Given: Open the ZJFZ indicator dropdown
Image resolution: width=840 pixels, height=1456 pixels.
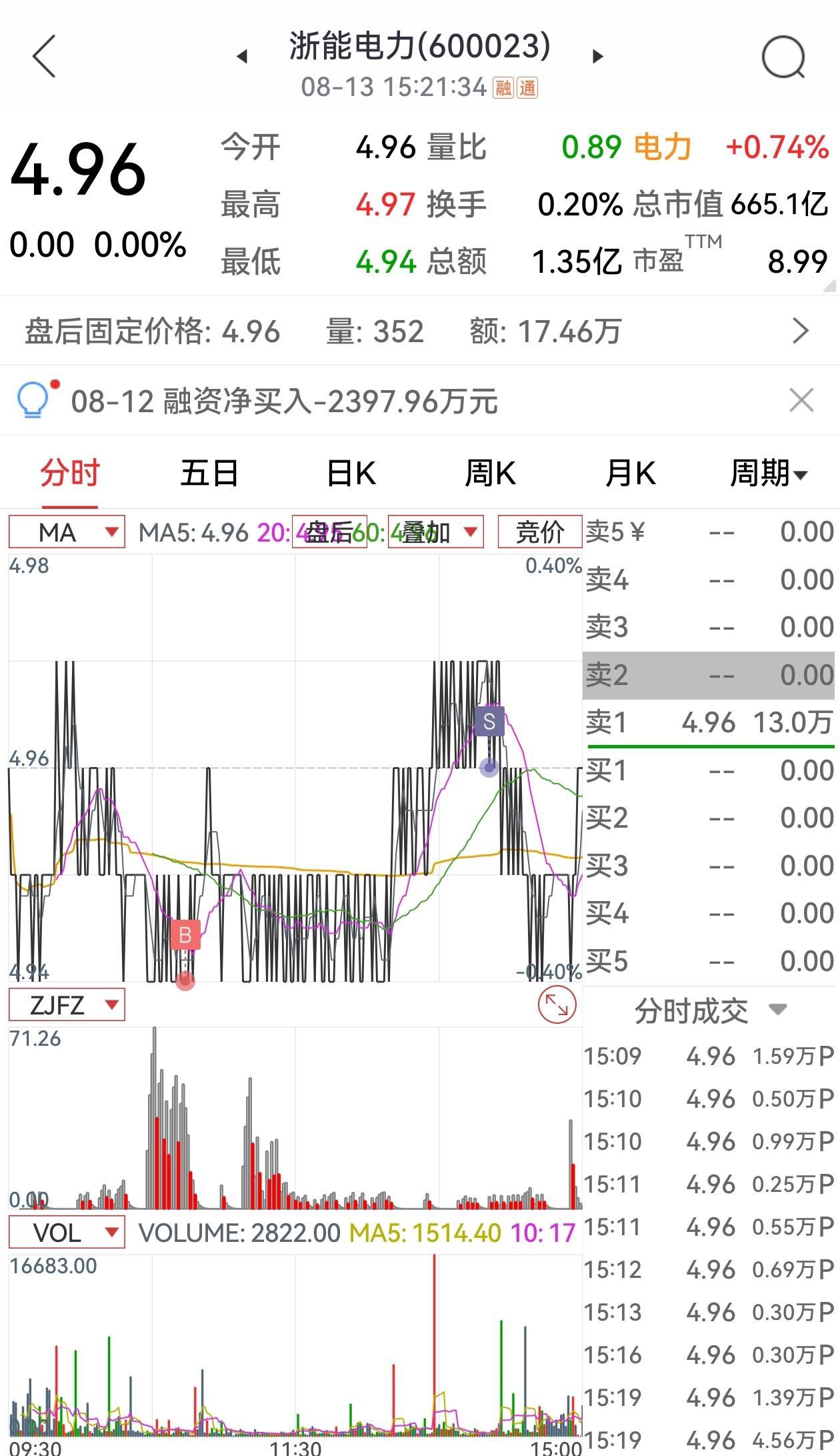Looking at the screenshot, I should coord(67,1004).
